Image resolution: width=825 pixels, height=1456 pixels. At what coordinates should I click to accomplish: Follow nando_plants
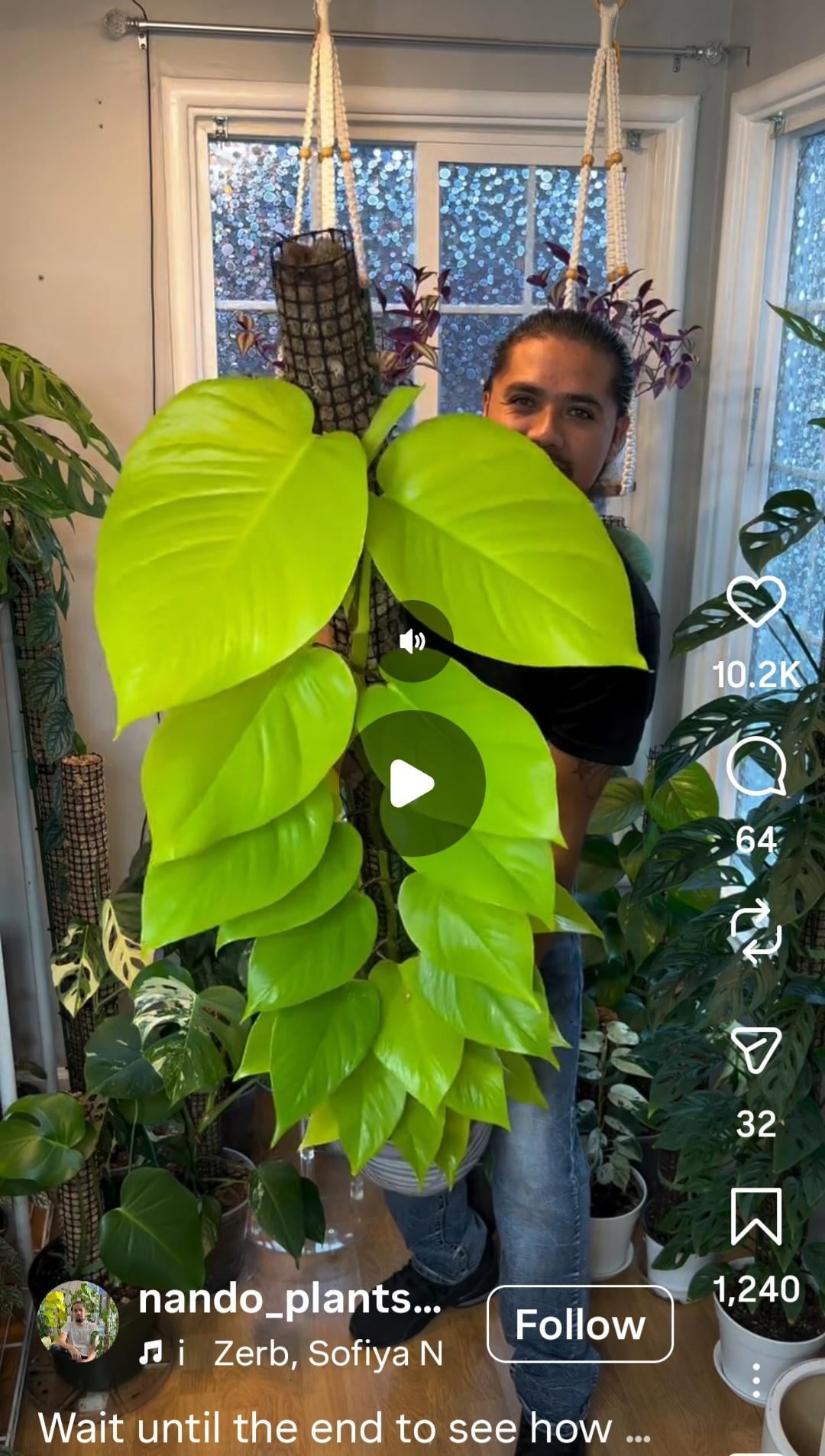580,1325
